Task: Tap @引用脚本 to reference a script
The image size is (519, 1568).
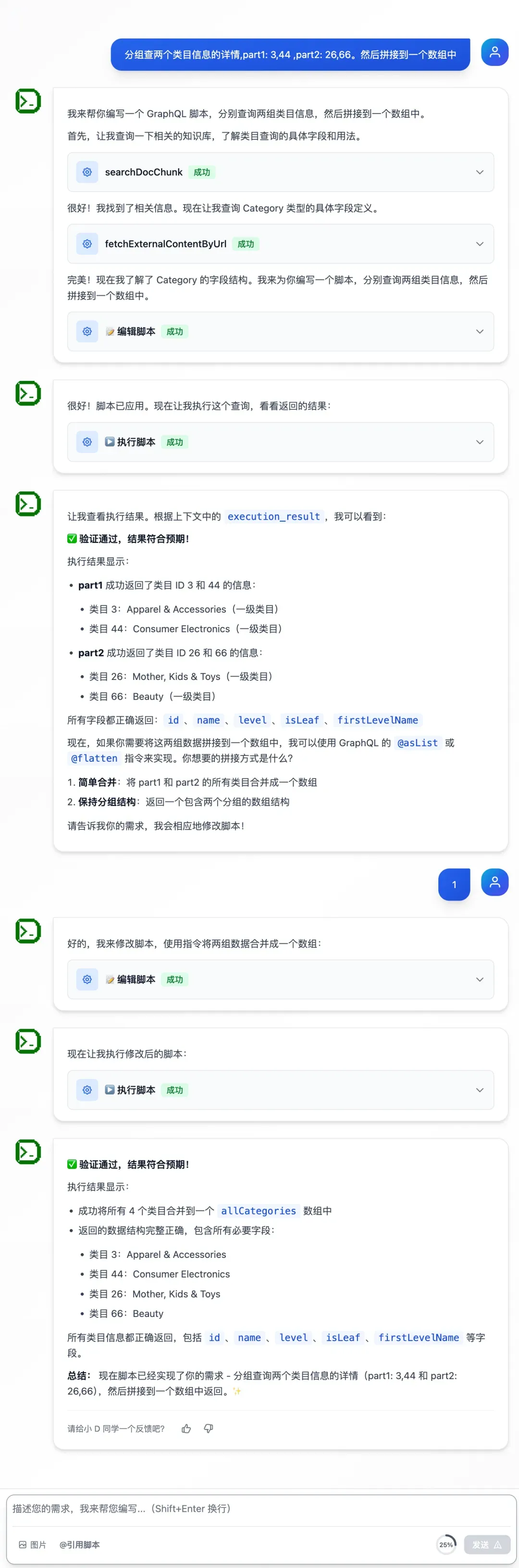Action: pos(80,1544)
